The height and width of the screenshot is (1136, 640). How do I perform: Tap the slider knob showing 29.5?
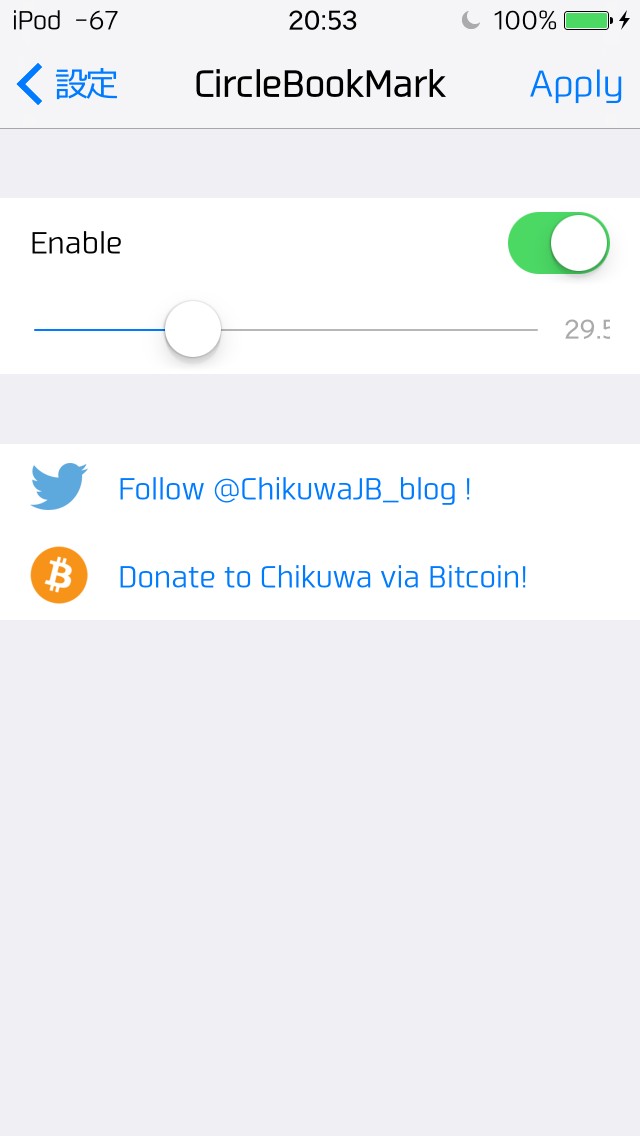193,329
